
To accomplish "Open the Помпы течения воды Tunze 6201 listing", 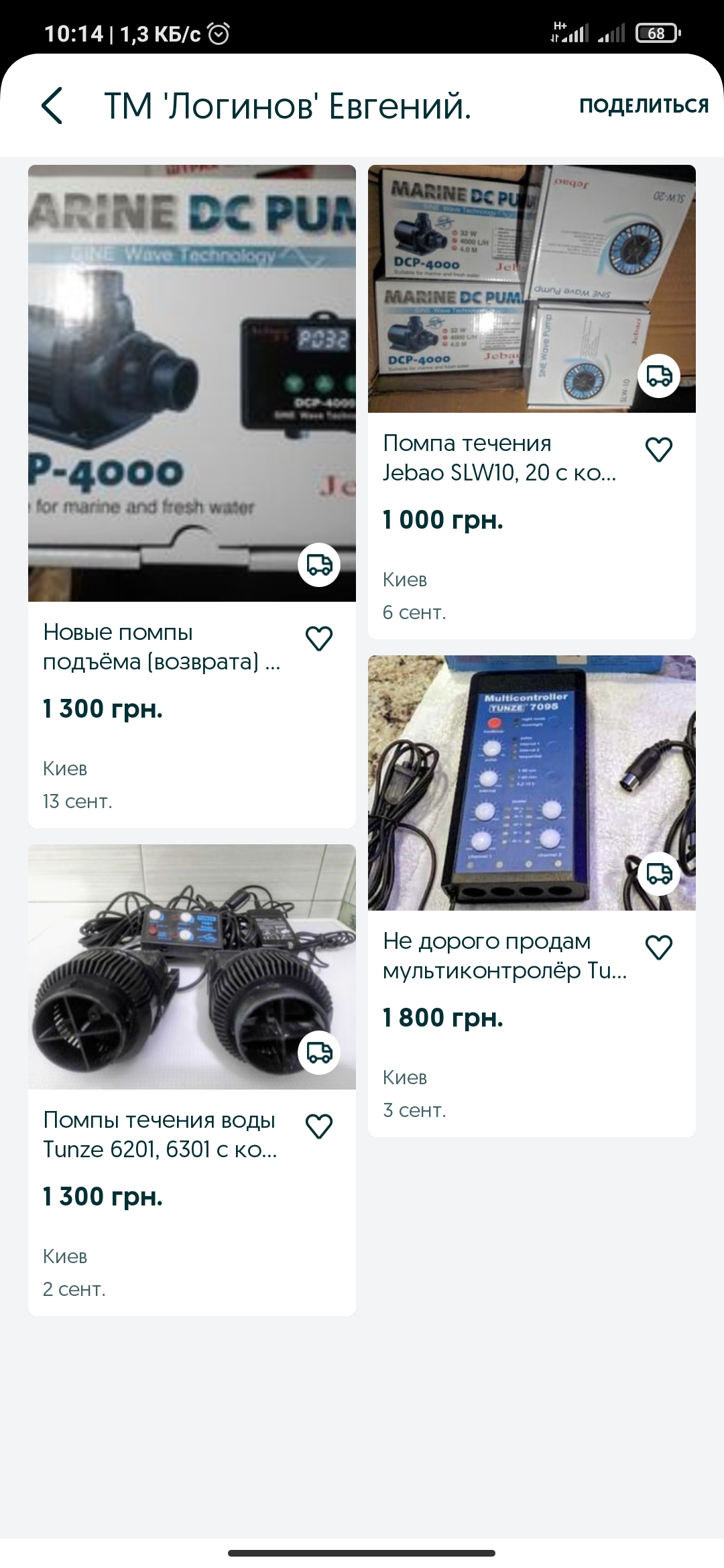I will click(x=160, y=1135).
